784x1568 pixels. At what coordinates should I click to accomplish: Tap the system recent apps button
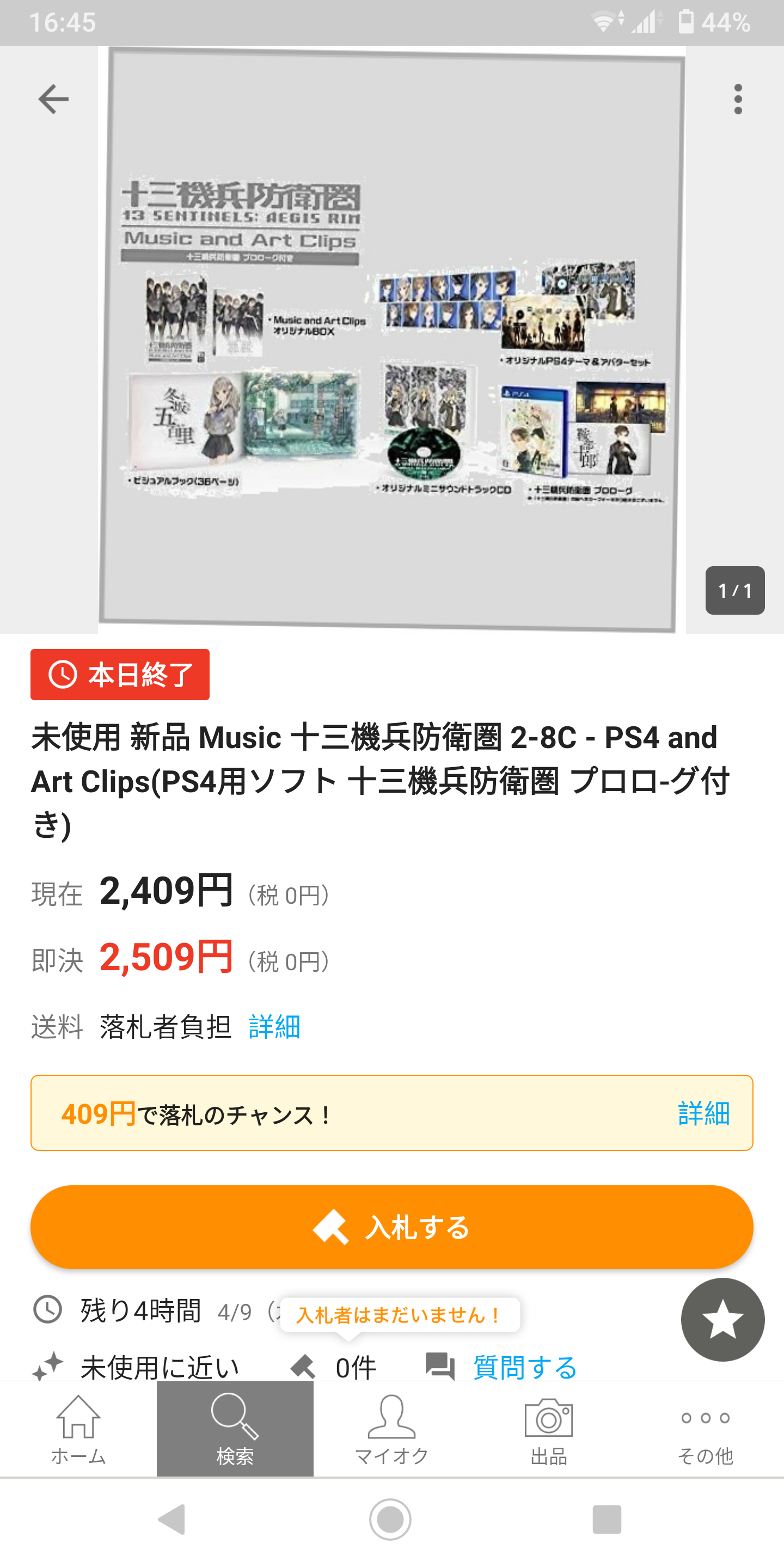click(x=607, y=1520)
